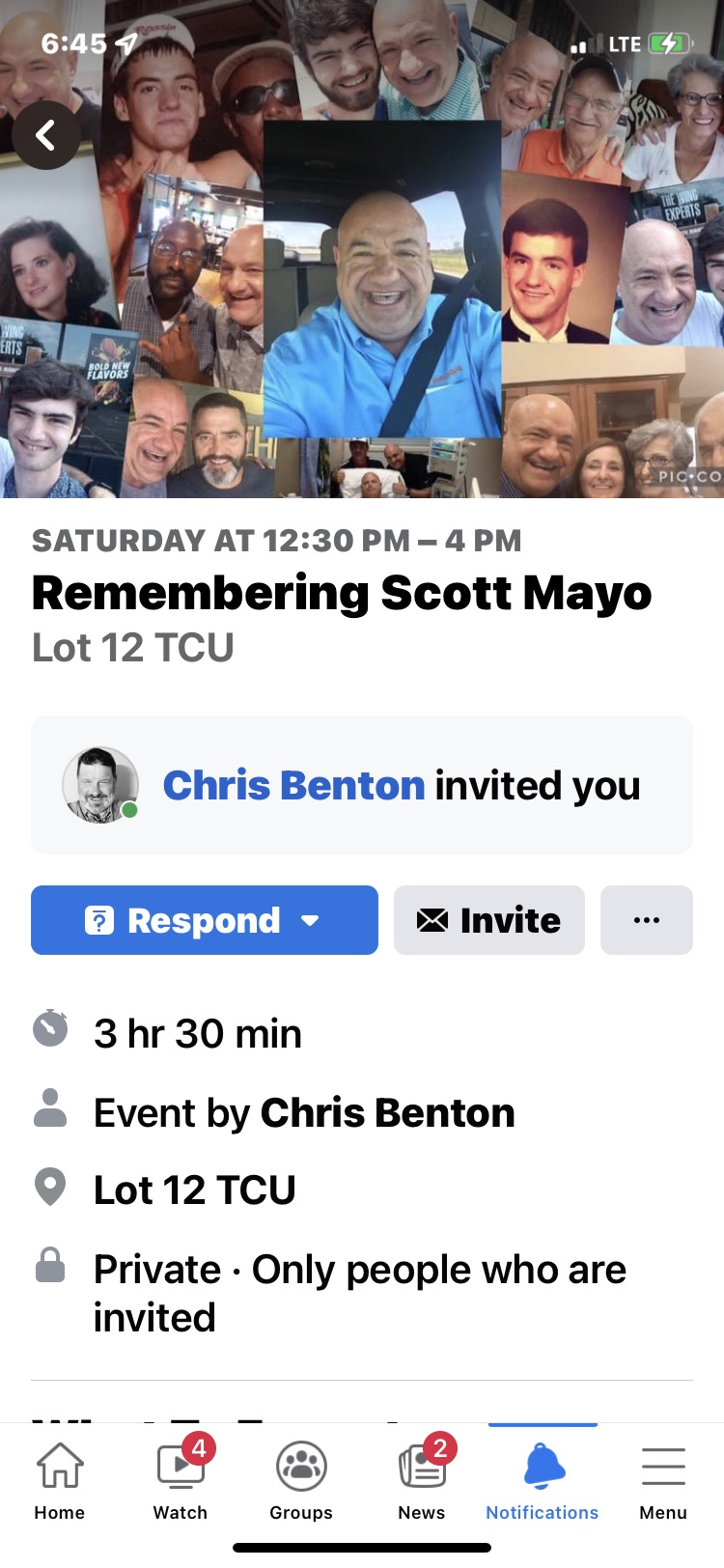Open Chris Benton's profile from the invitation
Viewport: 724px width, 1568px height.
[x=293, y=785]
